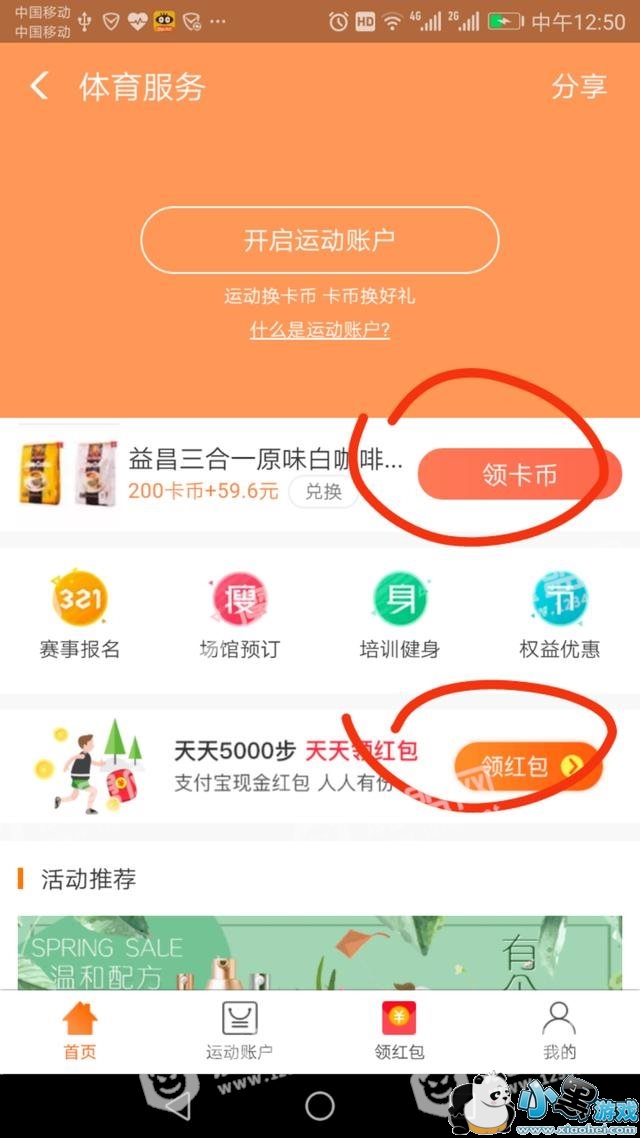Open 场馆预订 section
640x1138 pixels.
click(239, 615)
